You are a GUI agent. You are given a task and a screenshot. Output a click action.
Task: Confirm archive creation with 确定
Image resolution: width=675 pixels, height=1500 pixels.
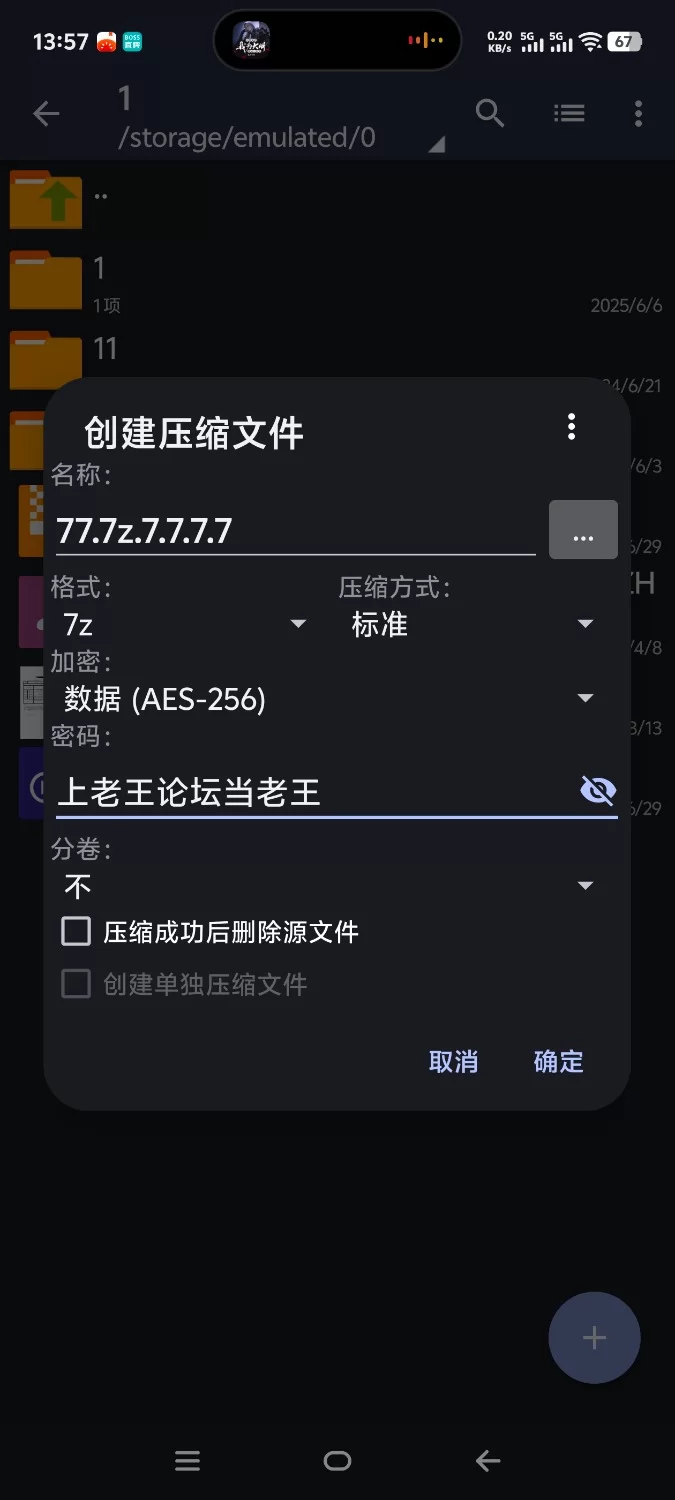558,1061
